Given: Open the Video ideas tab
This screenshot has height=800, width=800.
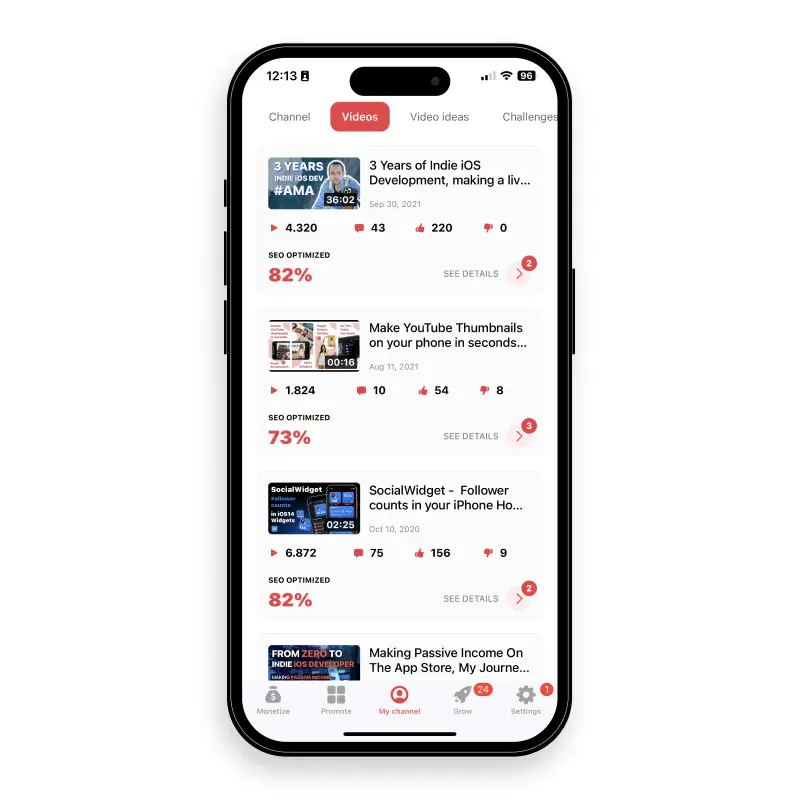Looking at the screenshot, I should [x=439, y=117].
